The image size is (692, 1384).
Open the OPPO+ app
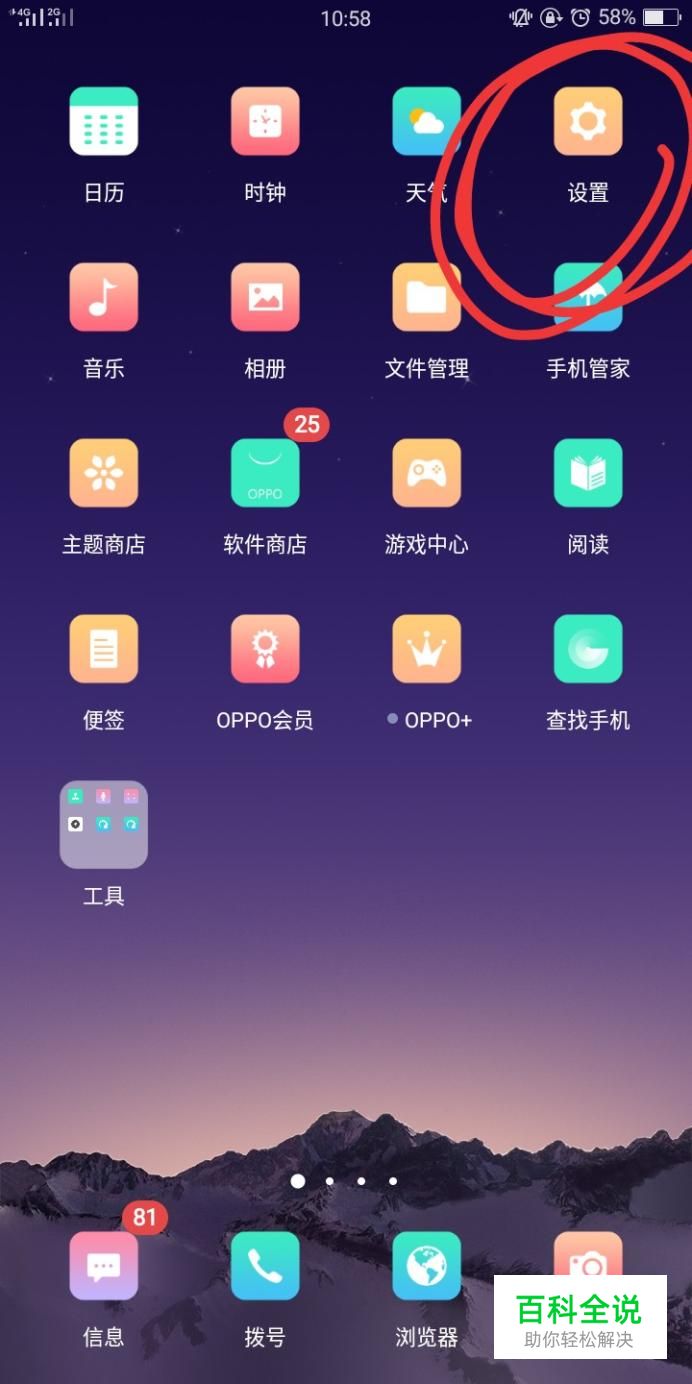(x=427, y=650)
